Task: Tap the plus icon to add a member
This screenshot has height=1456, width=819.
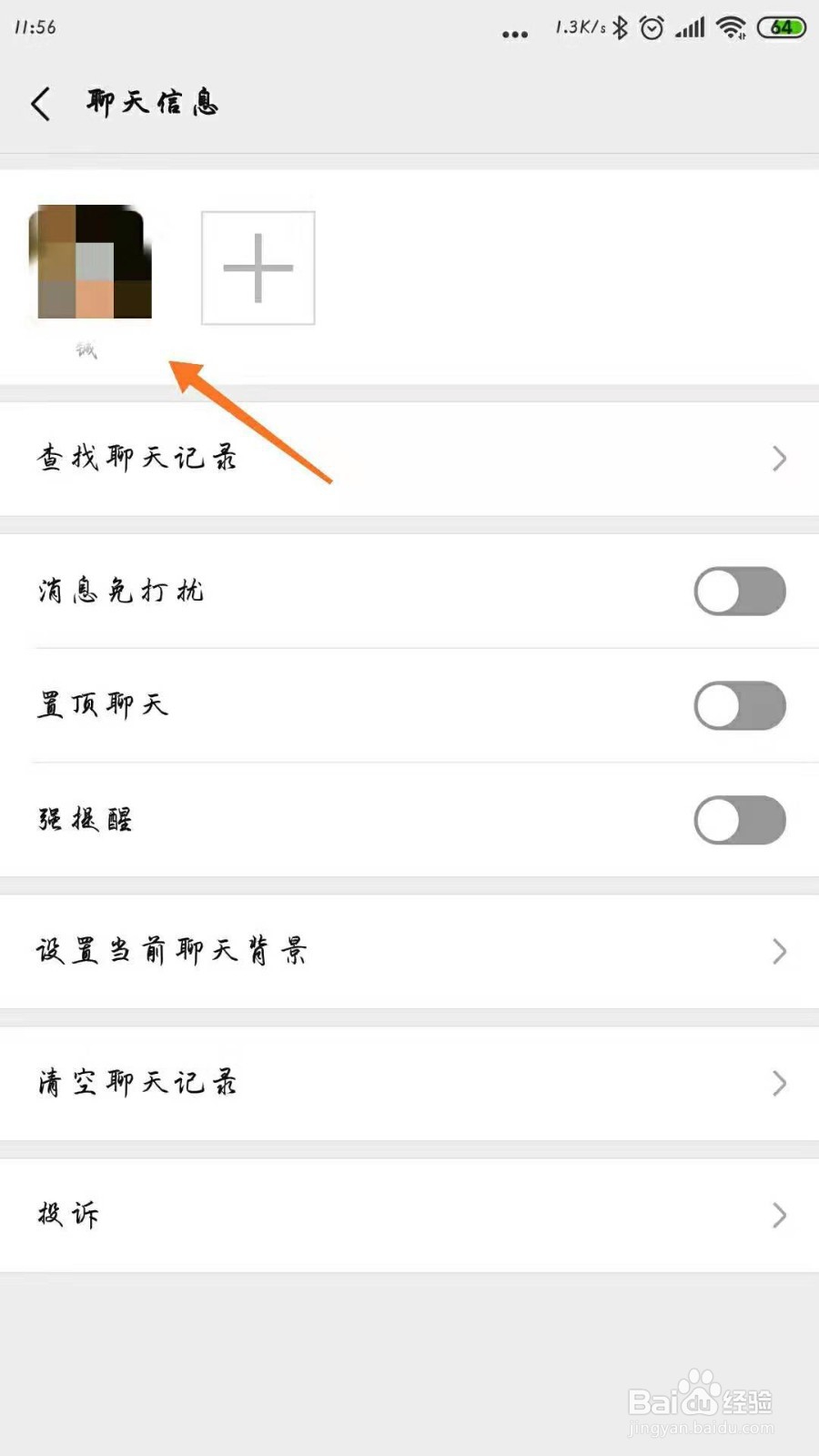Action: (x=258, y=267)
